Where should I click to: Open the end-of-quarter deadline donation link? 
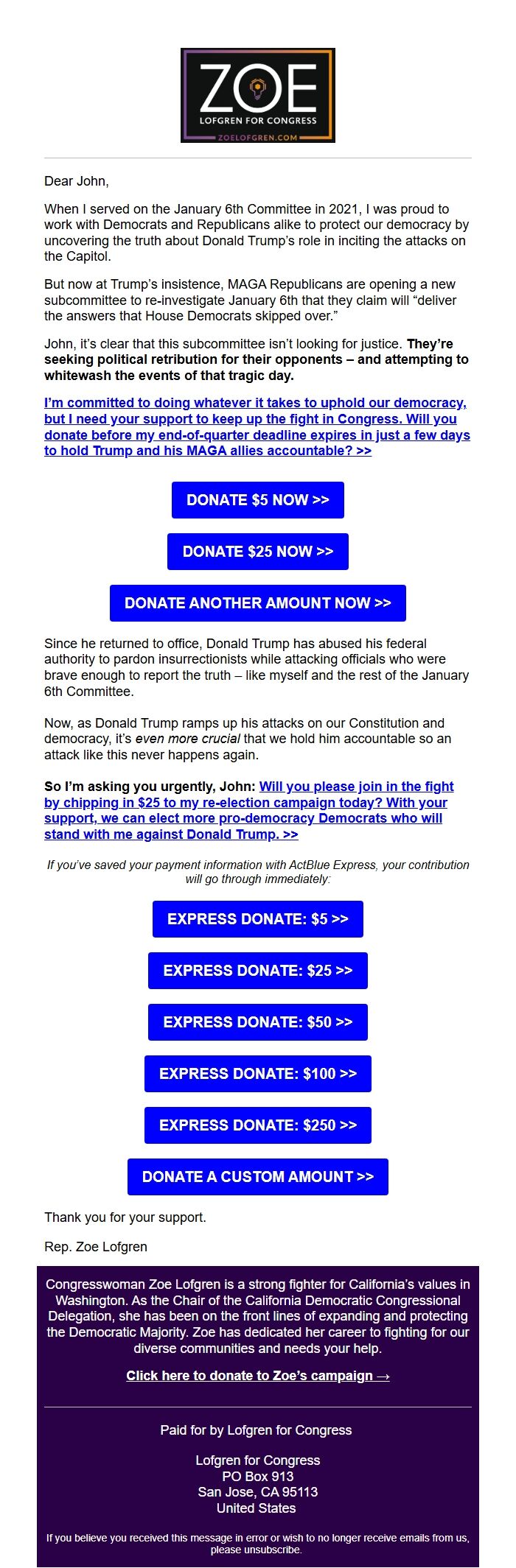click(x=257, y=427)
